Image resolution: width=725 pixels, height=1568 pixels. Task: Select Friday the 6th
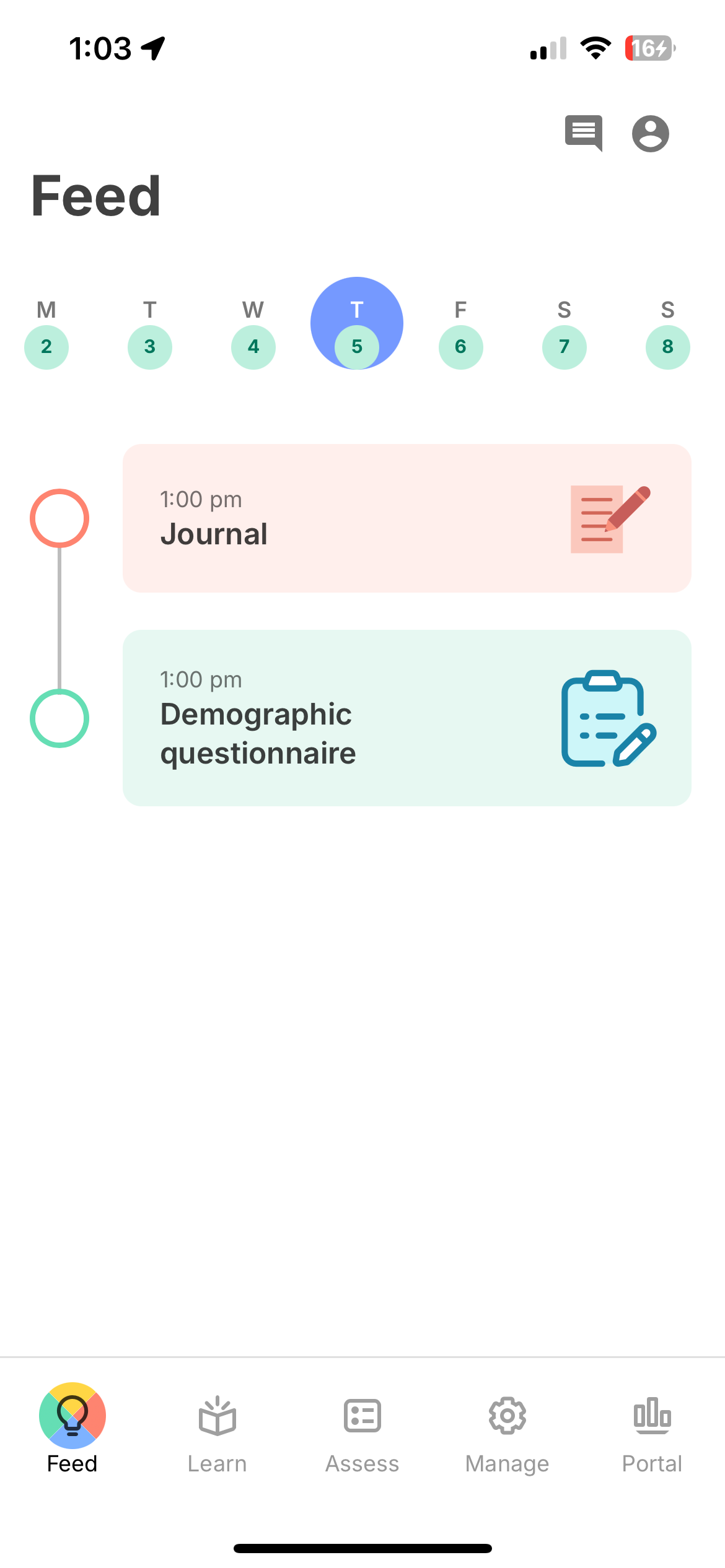tap(460, 347)
